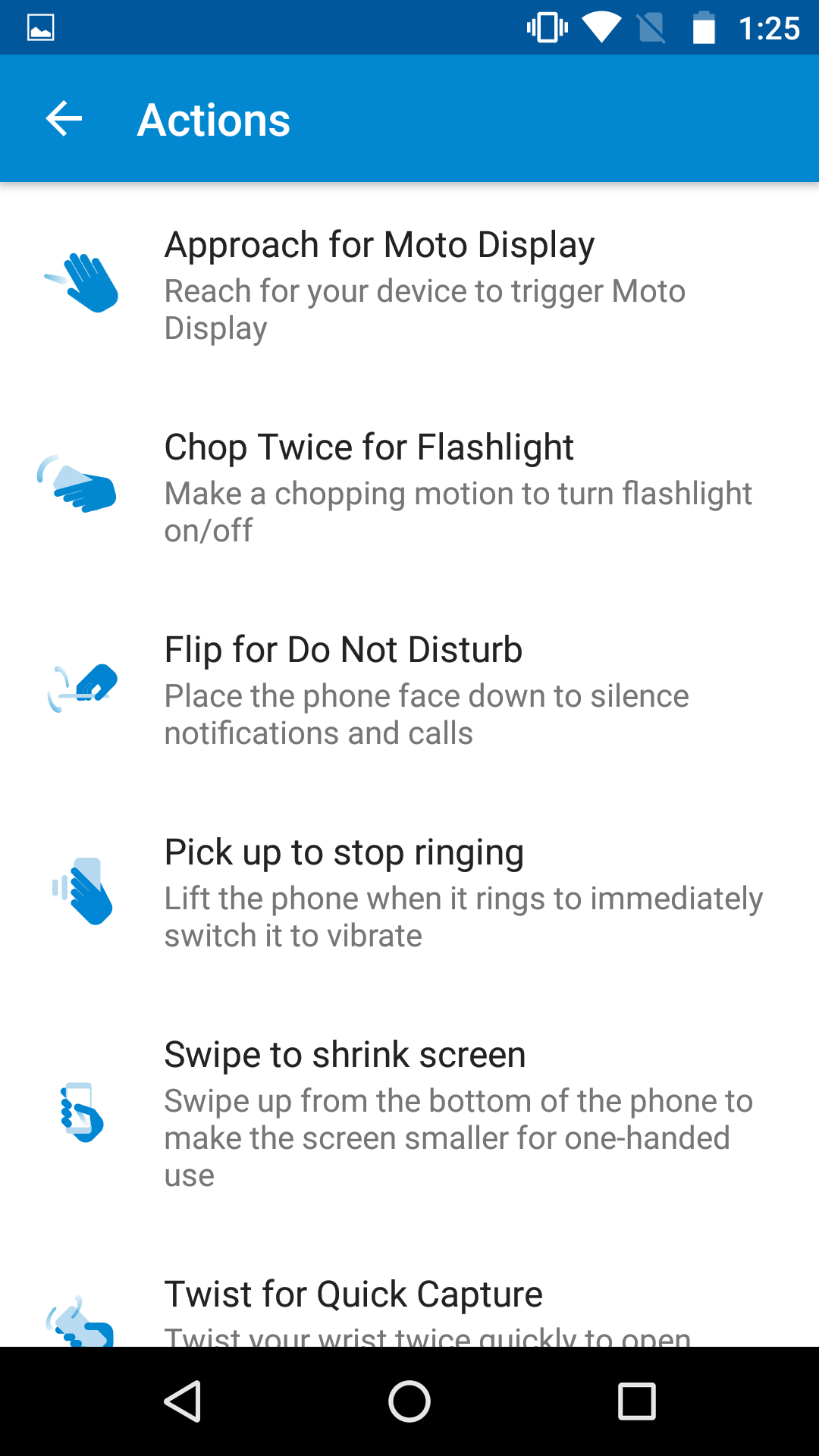Viewport: 819px width, 1456px height.
Task: Tap the system home button
Action: click(x=409, y=1401)
